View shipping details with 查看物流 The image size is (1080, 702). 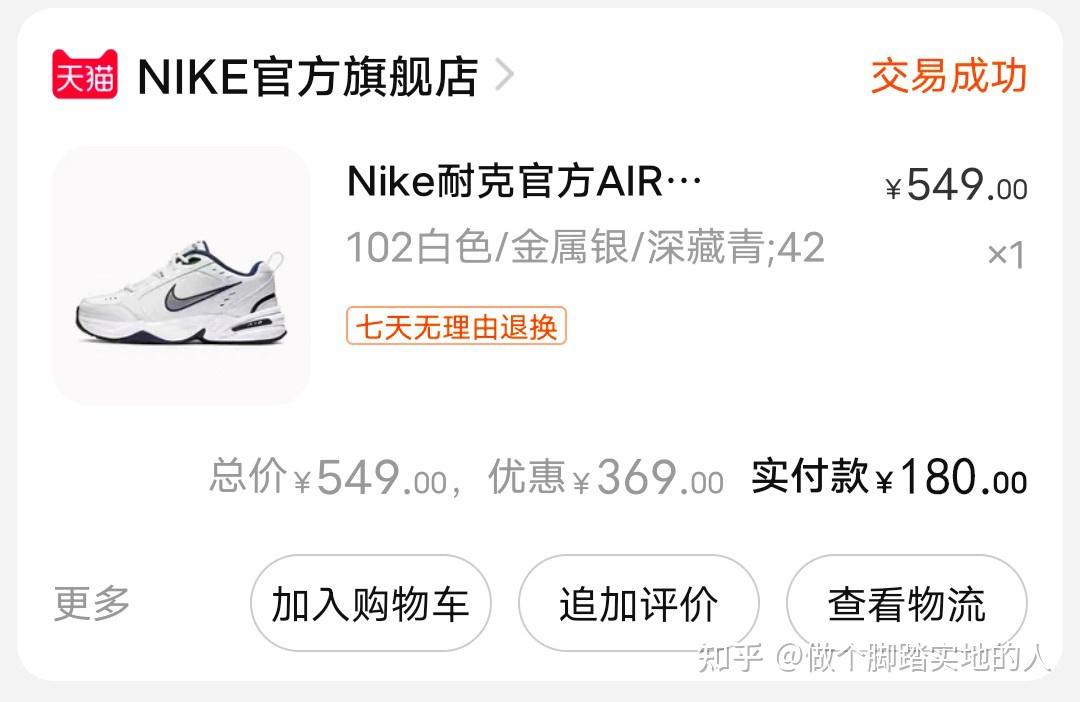[x=906, y=604]
